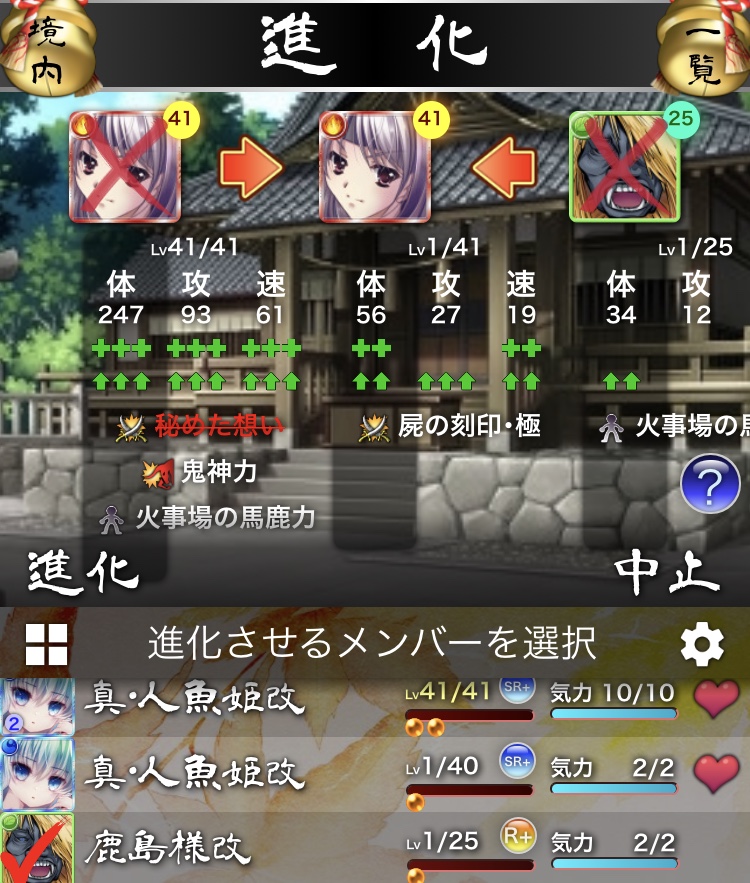Confirm with the 進化 button
This screenshot has width=750, height=883.
coord(84,571)
